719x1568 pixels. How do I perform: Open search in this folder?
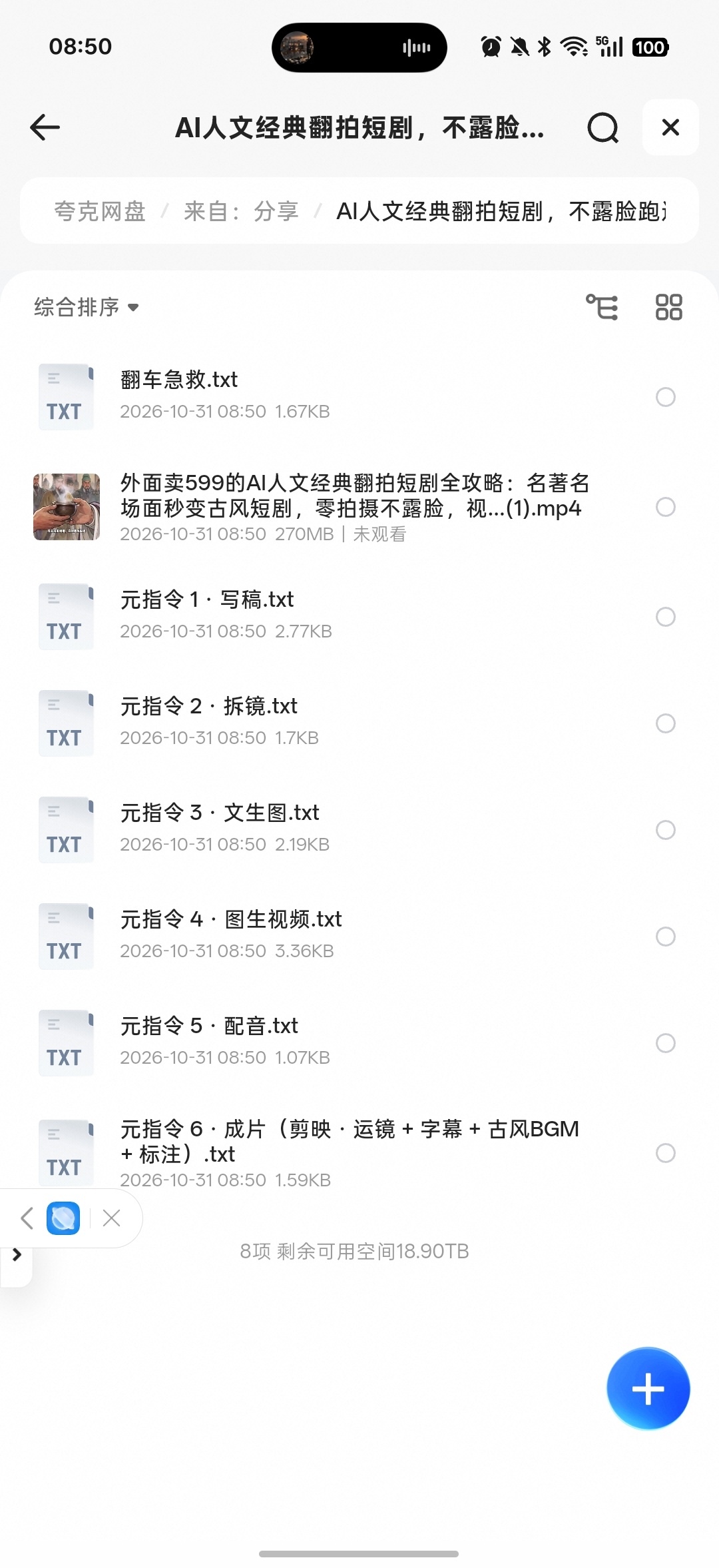point(603,127)
